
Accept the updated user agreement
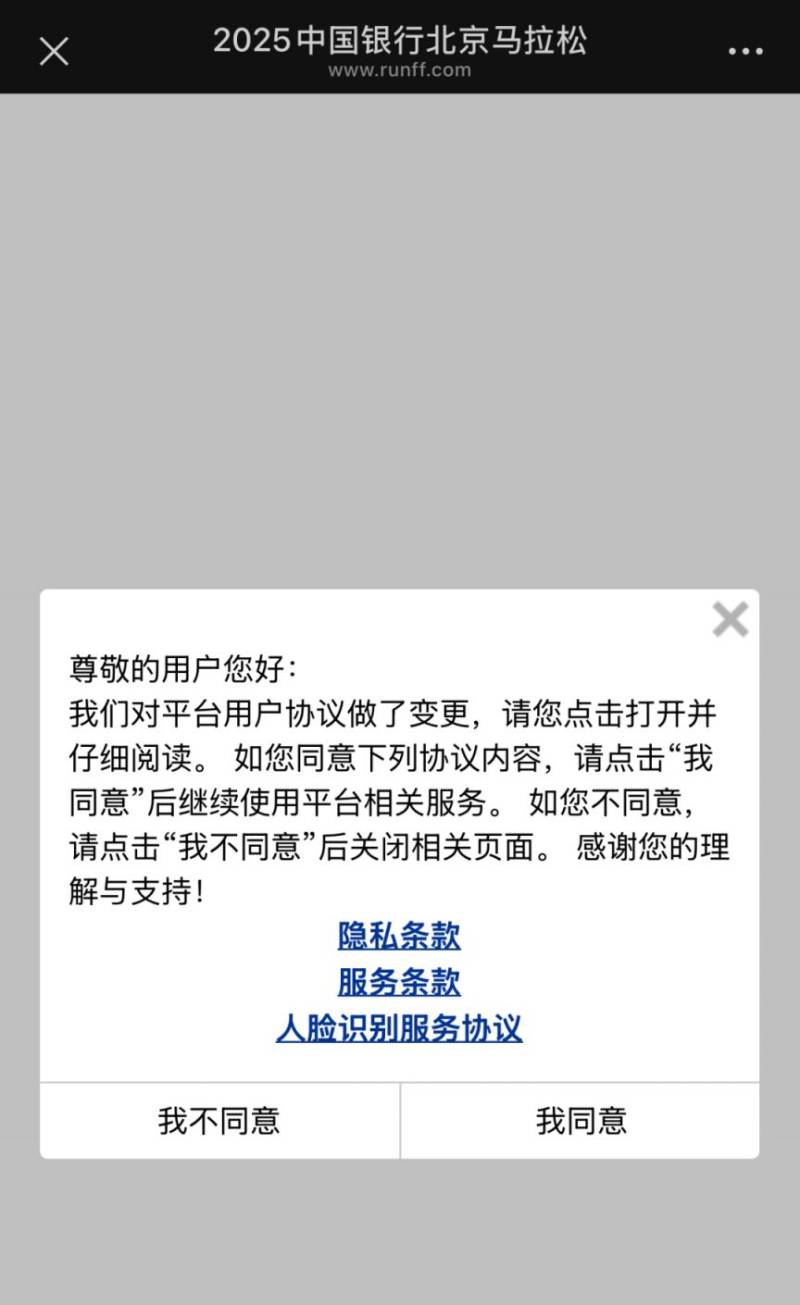click(x=580, y=1121)
